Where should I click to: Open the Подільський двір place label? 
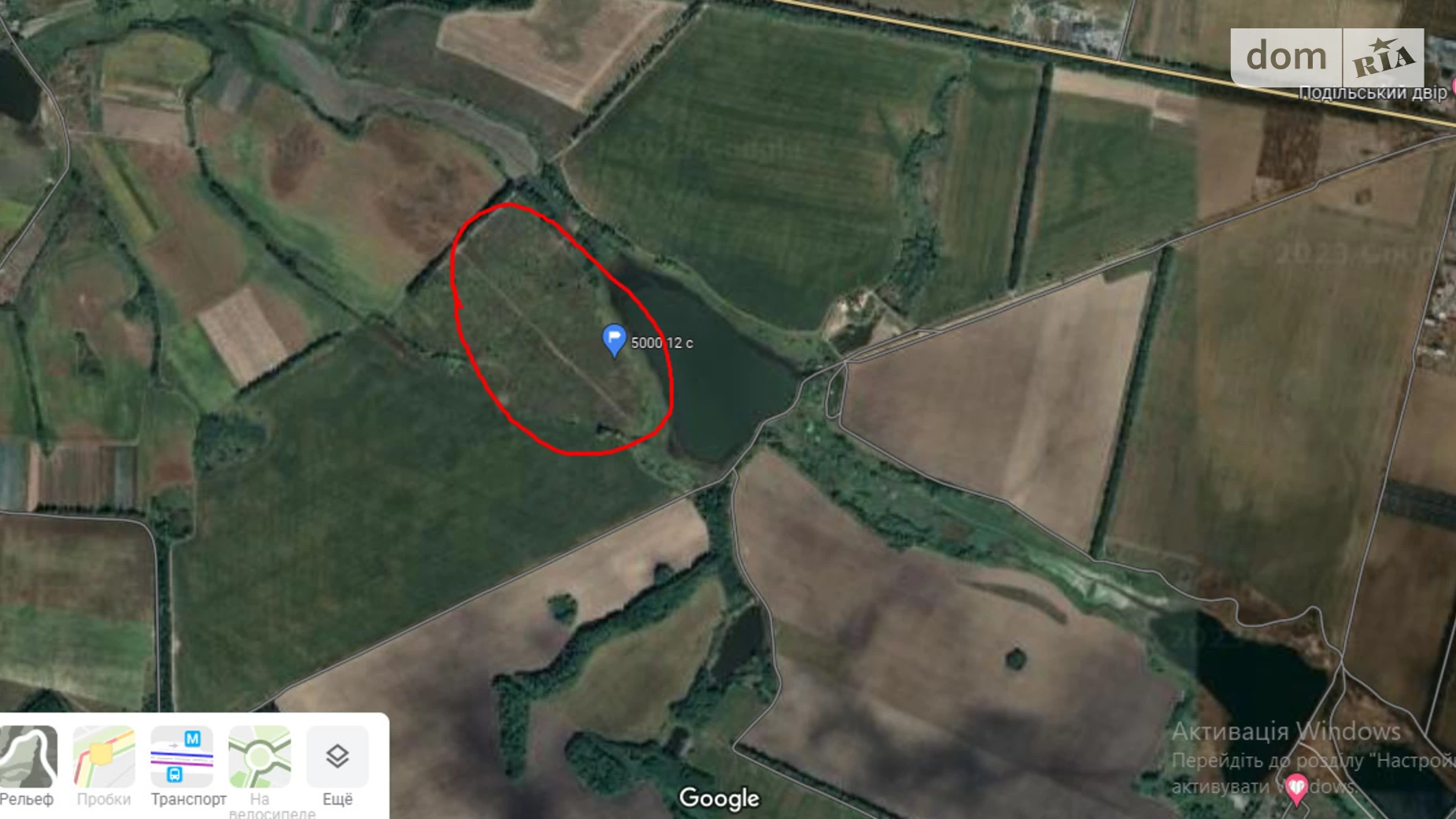click(x=1373, y=93)
